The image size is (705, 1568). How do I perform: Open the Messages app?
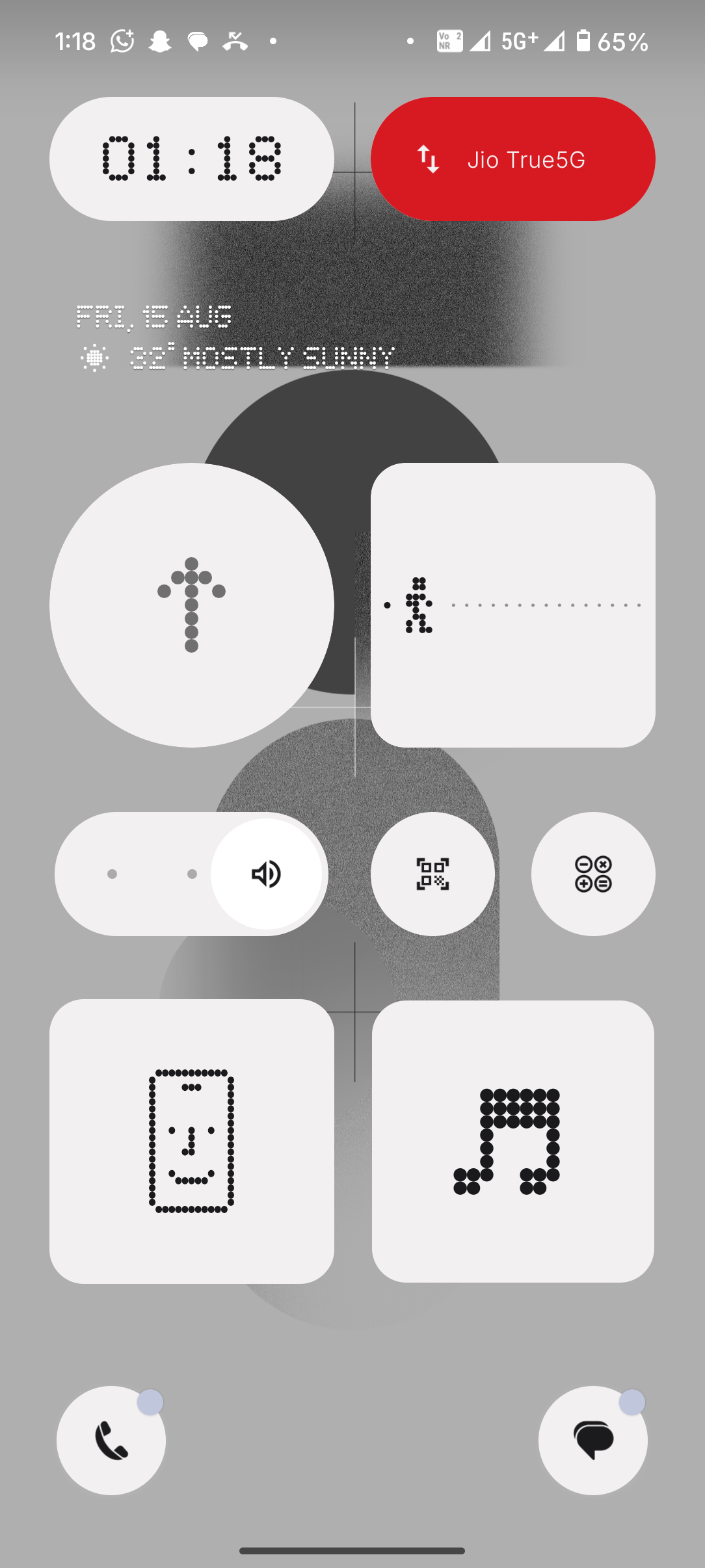pyautogui.click(x=592, y=1441)
